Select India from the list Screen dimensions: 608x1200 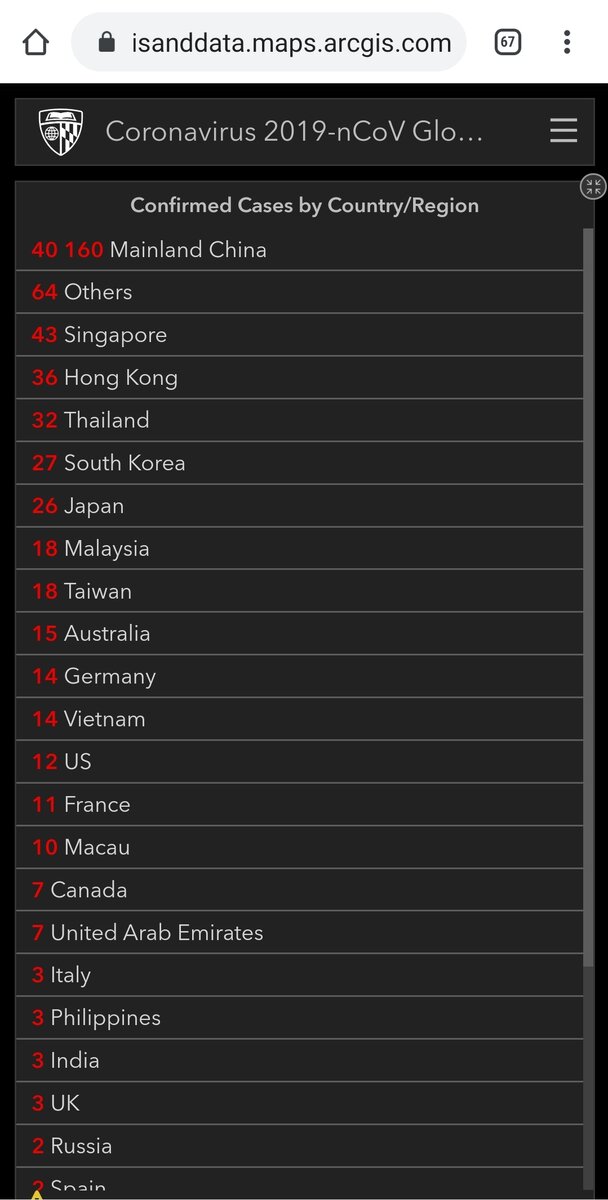[299, 1061]
